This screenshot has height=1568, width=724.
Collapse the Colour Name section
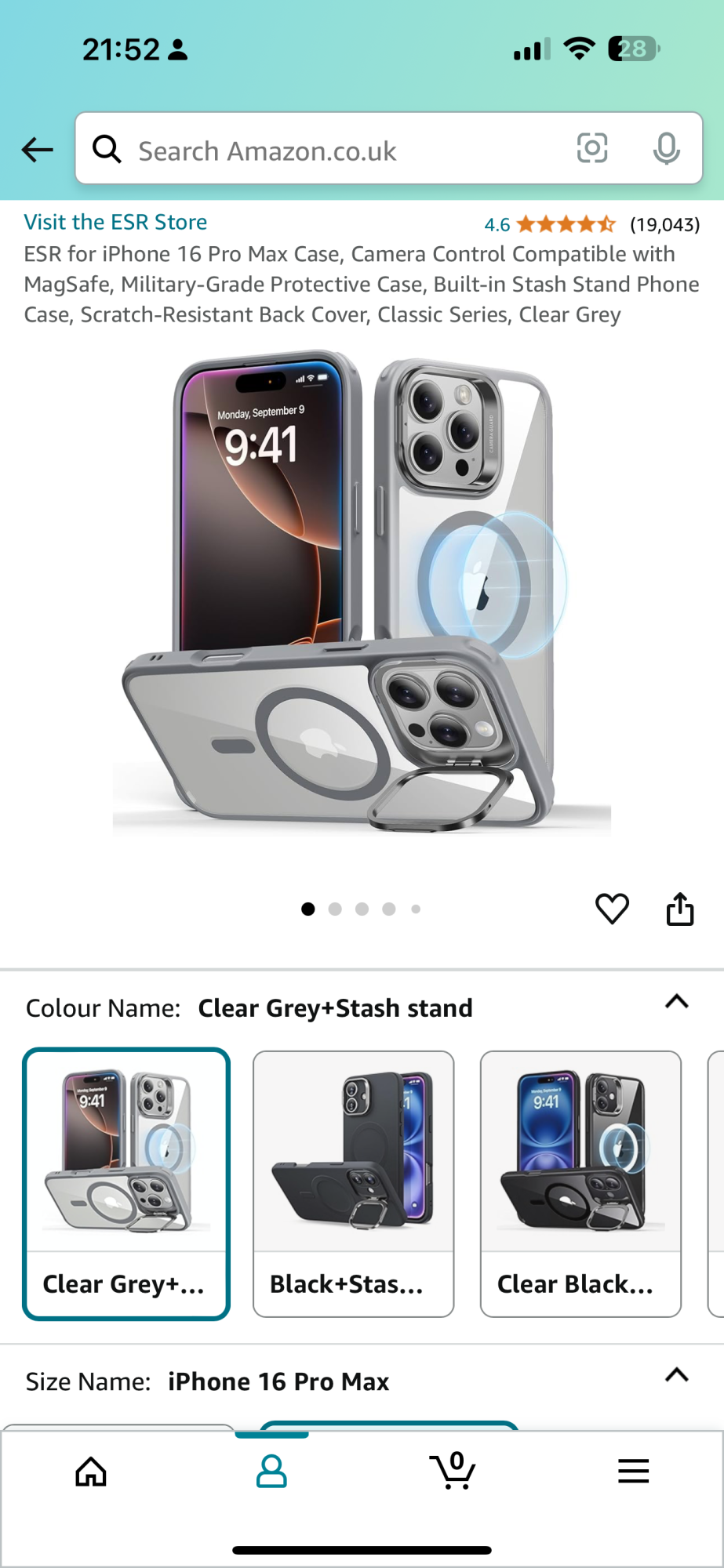pos(676,1001)
